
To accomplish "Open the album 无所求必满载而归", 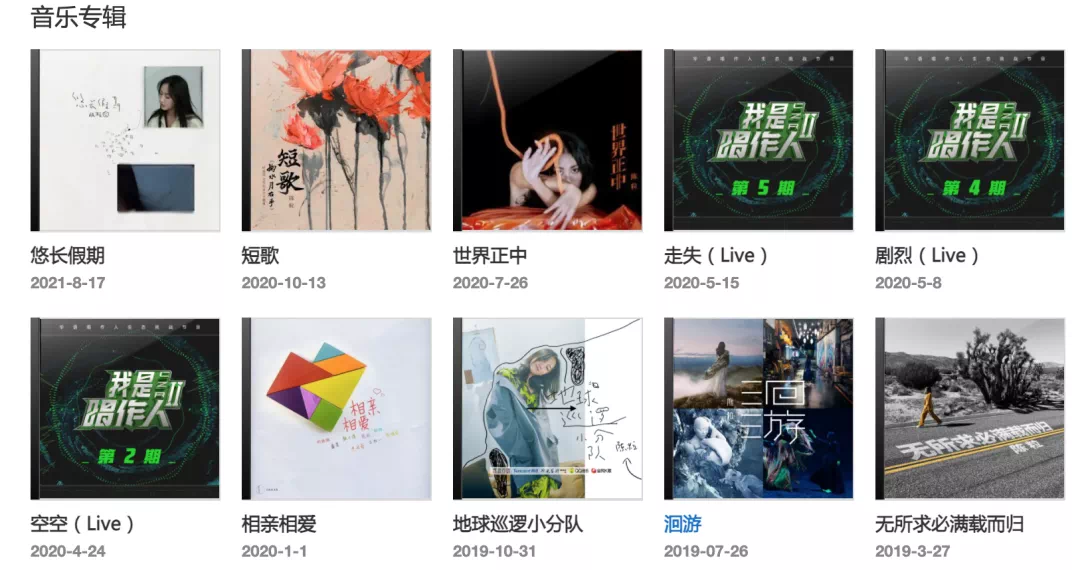I will [x=969, y=409].
